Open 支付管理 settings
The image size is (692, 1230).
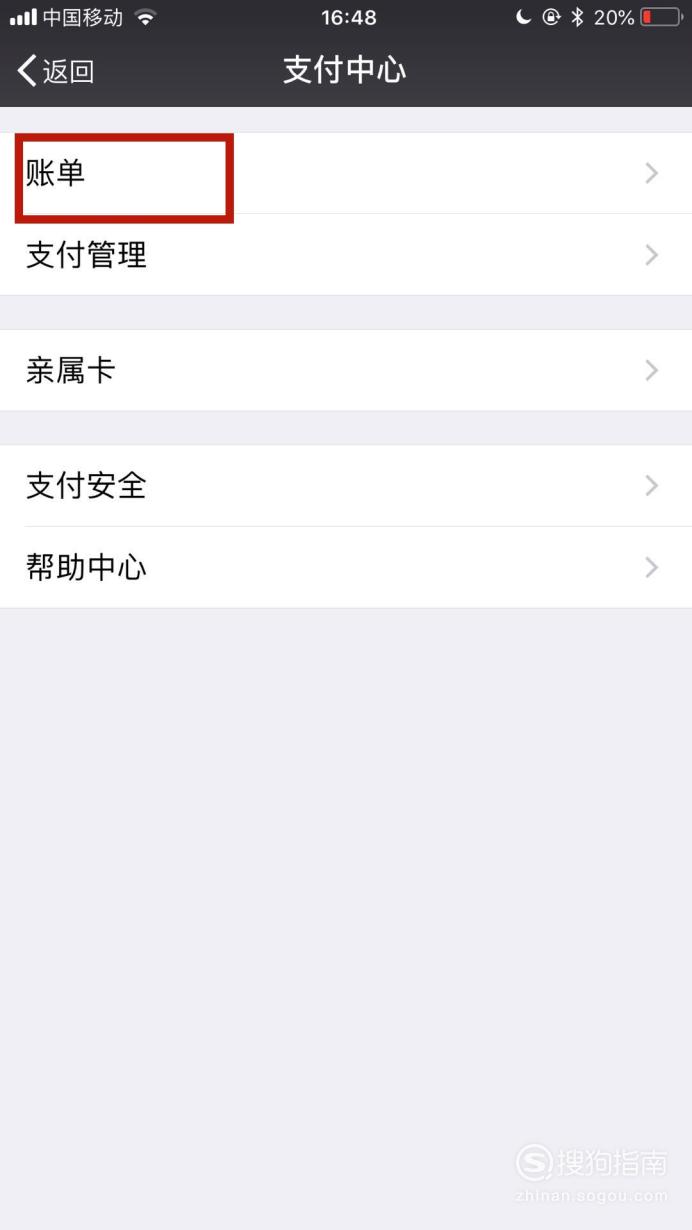346,255
